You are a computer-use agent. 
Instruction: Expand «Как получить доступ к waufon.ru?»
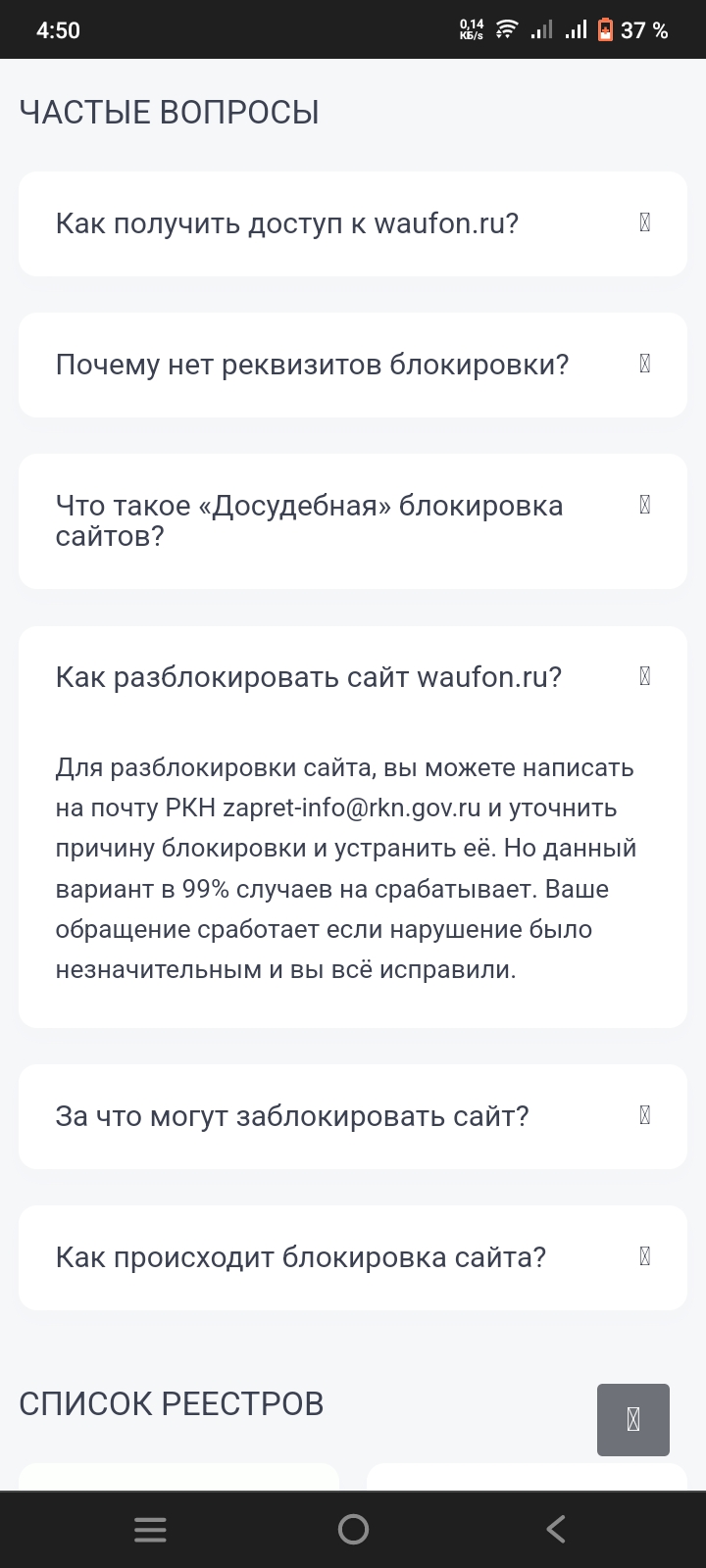(x=352, y=223)
